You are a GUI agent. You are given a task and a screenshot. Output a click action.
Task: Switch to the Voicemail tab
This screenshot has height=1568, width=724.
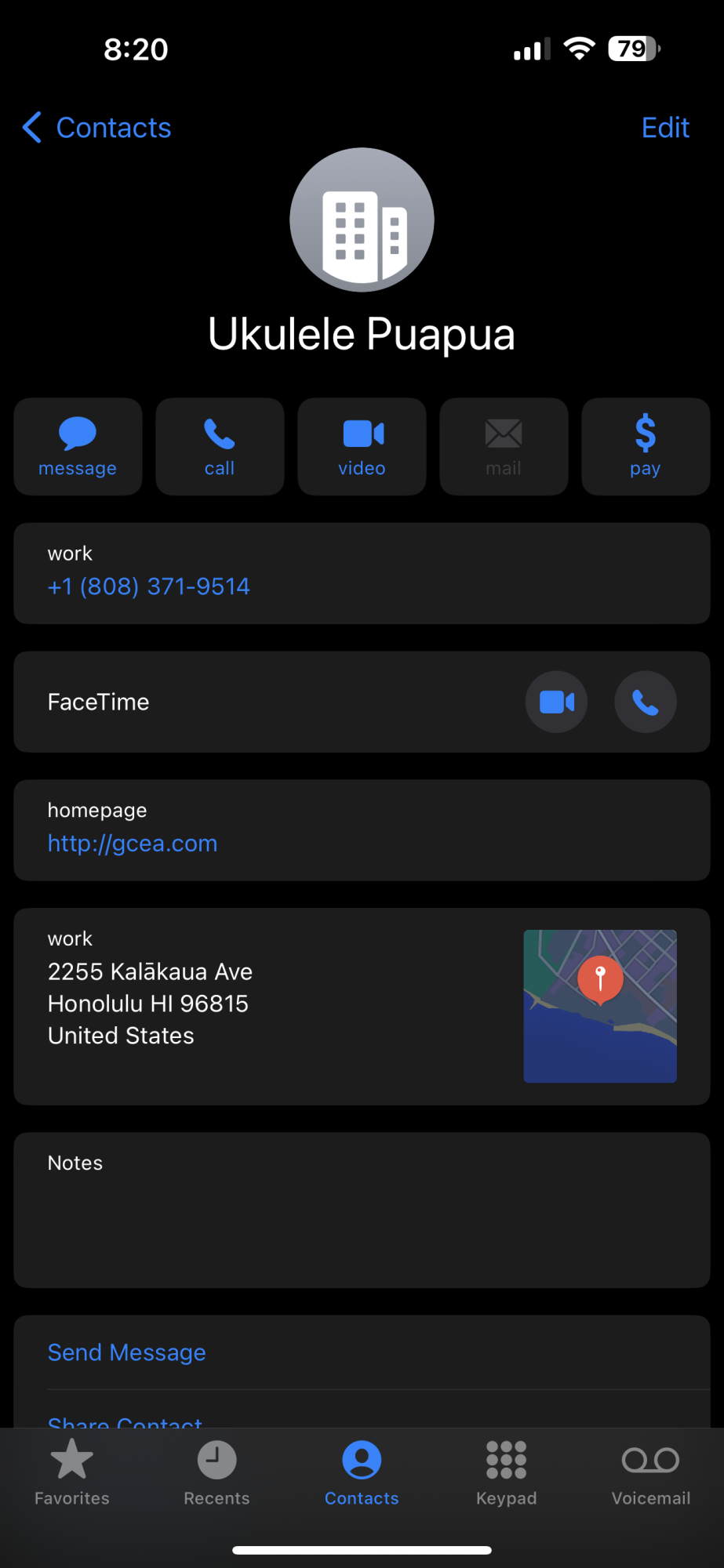click(x=650, y=1472)
